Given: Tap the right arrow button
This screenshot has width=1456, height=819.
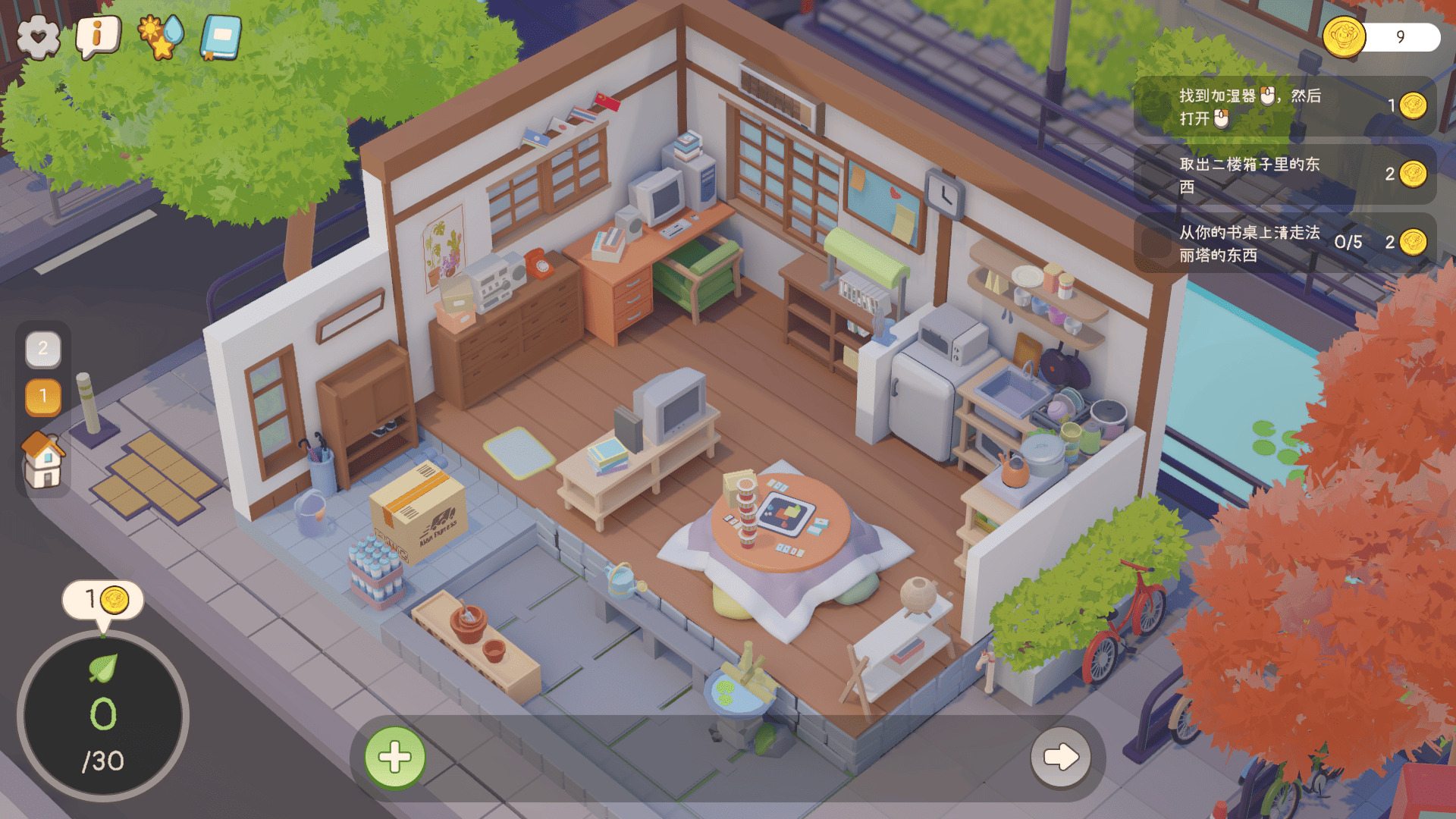Looking at the screenshot, I should pyautogui.click(x=1060, y=757).
